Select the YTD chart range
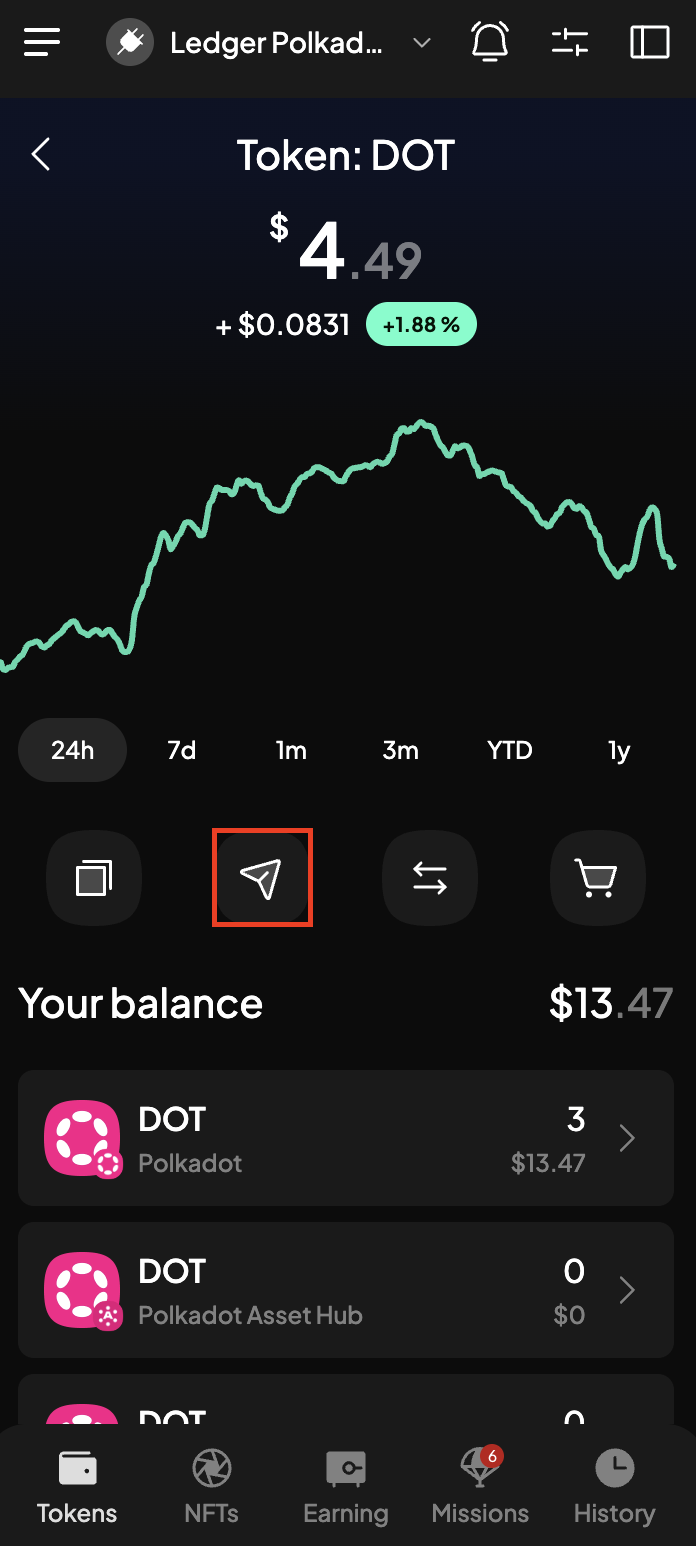 tap(509, 750)
